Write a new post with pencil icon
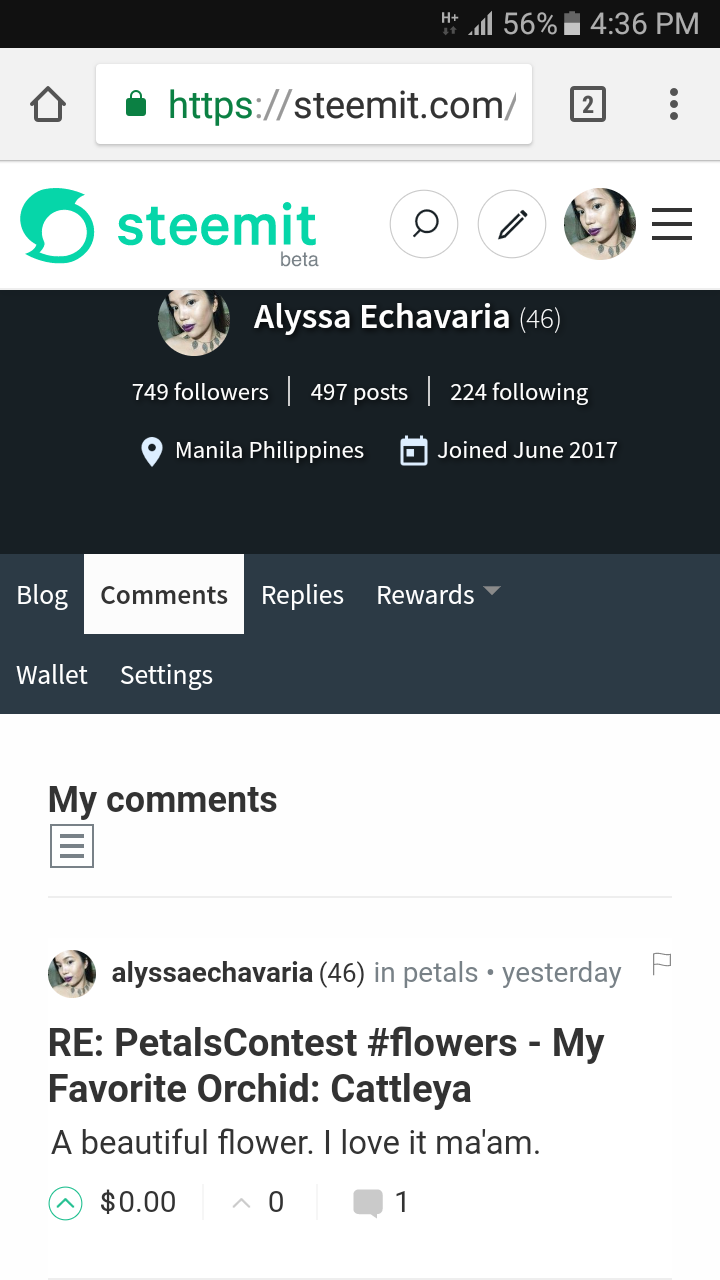720x1280 pixels. pos(512,224)
